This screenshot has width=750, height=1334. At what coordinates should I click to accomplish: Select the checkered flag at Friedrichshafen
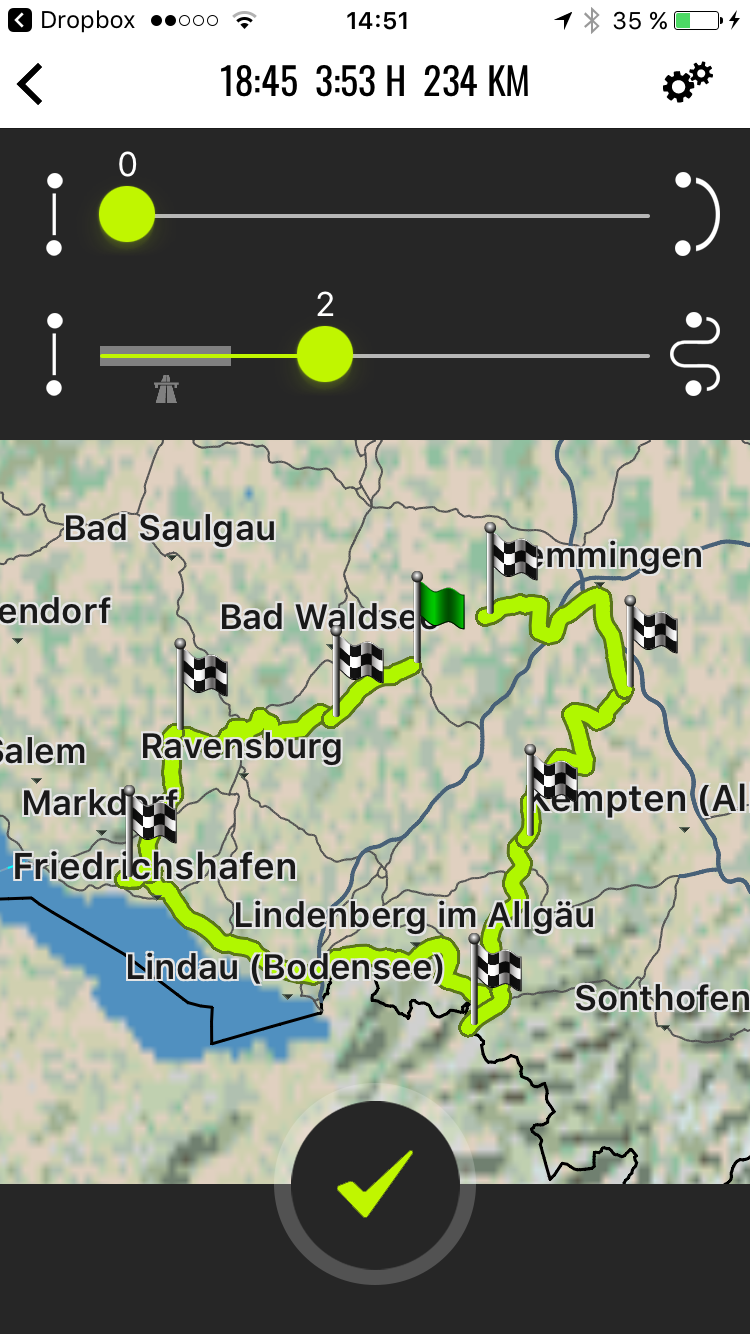(x=152, y=822)
